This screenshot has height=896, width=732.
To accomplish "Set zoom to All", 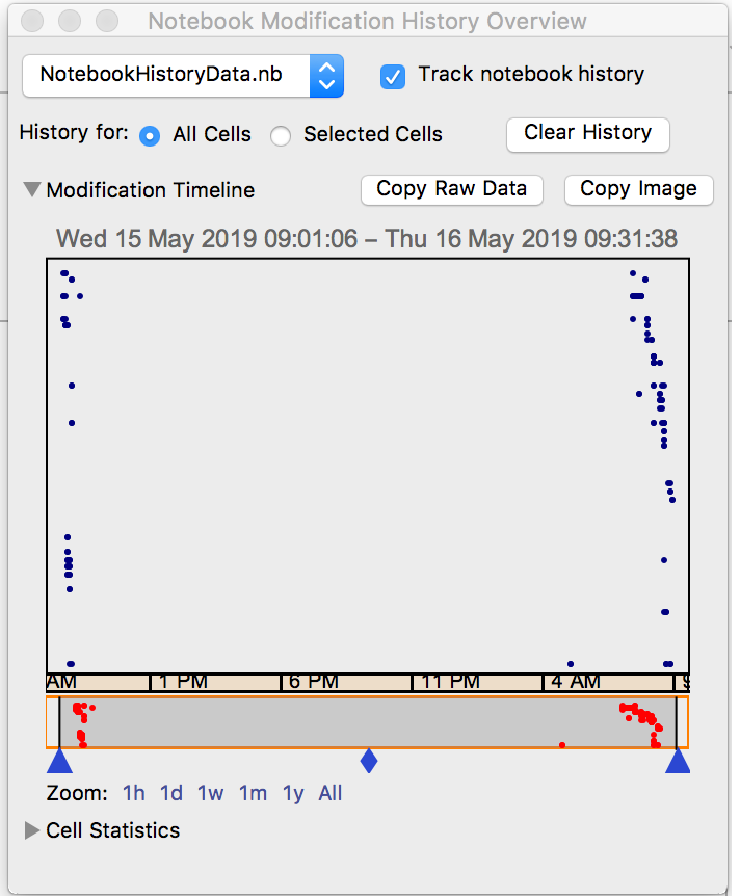I will 330,793.
